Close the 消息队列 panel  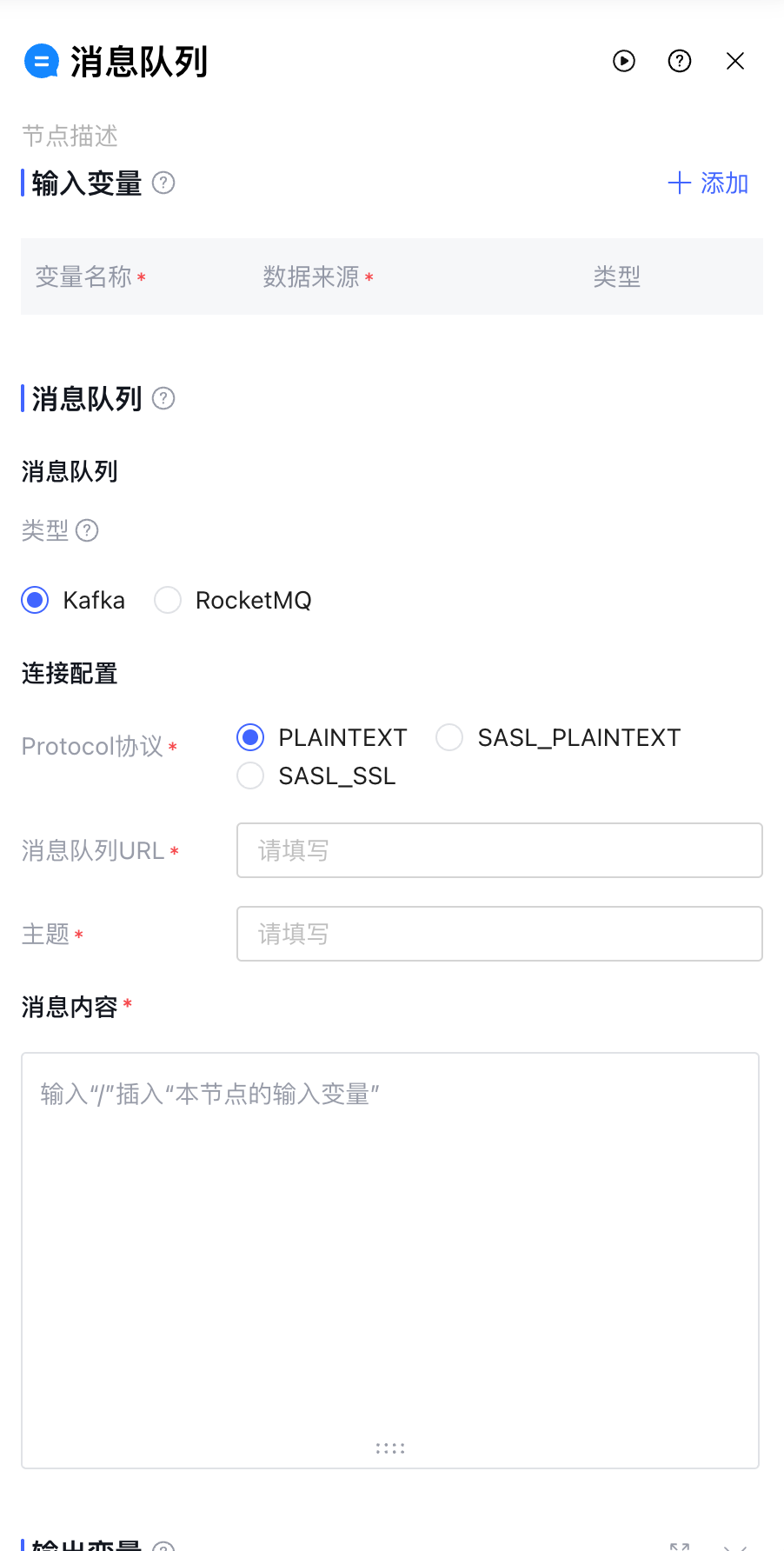coord(735,61)
